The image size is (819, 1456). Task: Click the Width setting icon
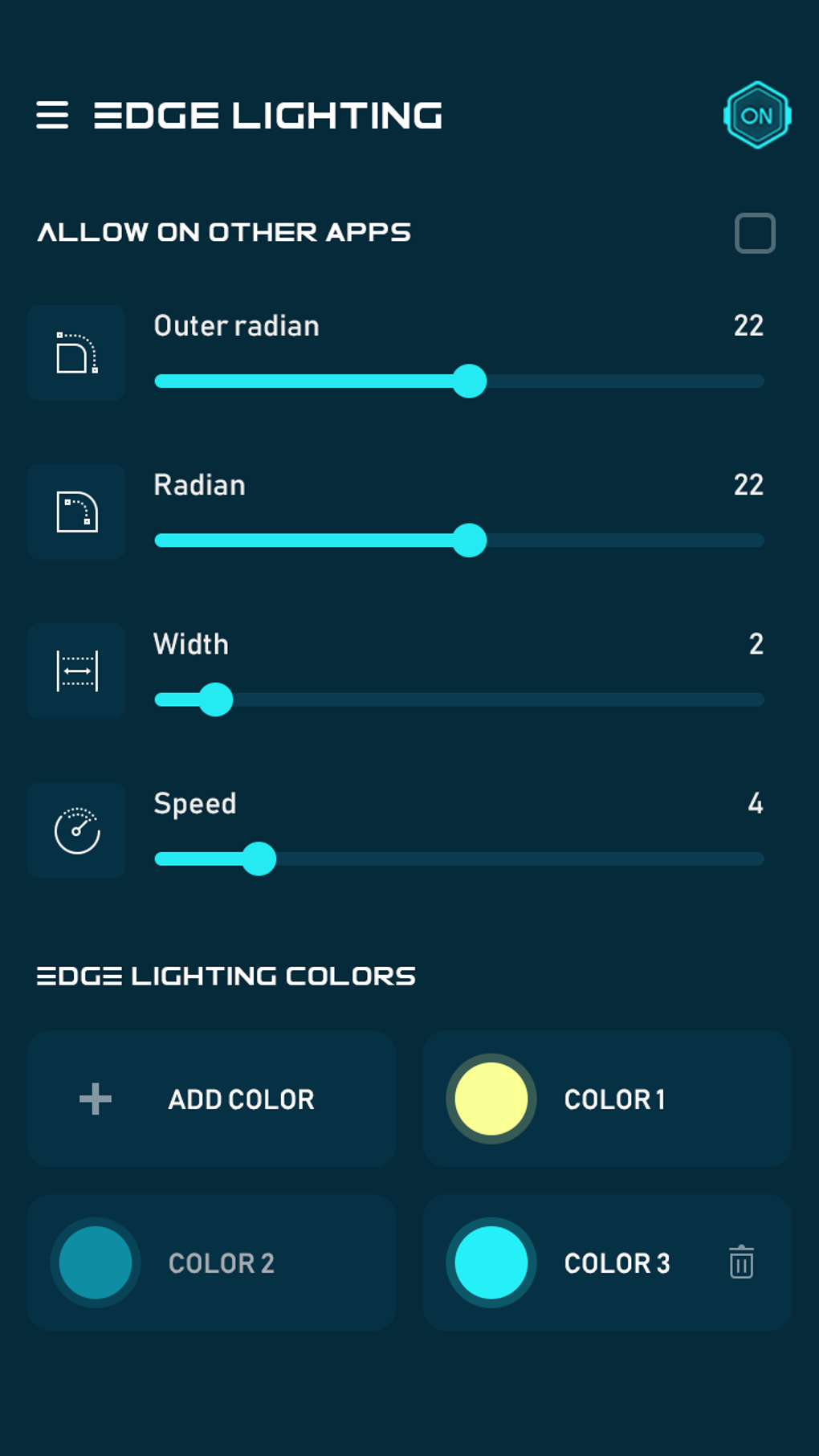point(75,671)
